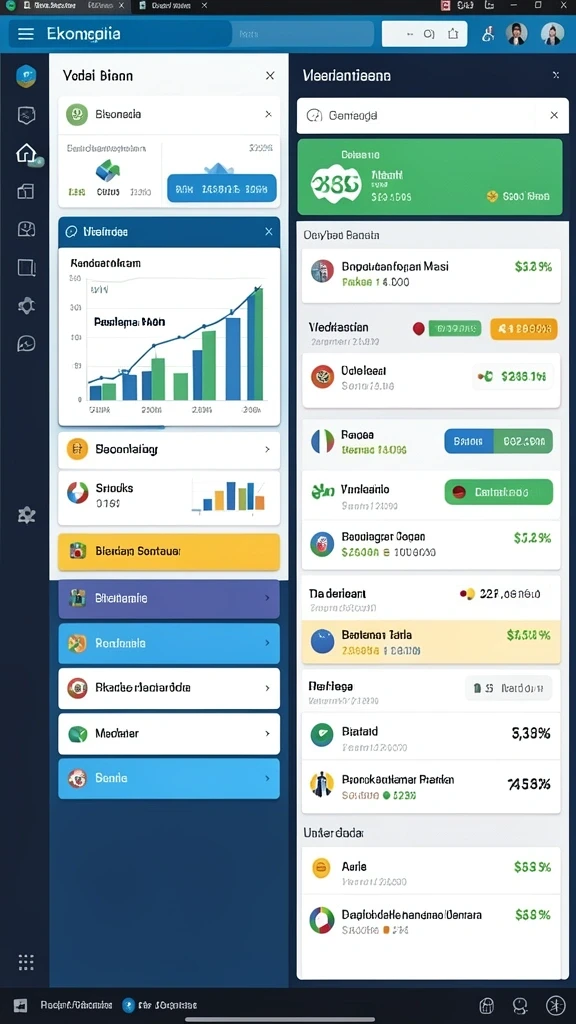576x1024 pixels.
Task: Open the purple Bitentiamie row
Action: tap(169, 598)
